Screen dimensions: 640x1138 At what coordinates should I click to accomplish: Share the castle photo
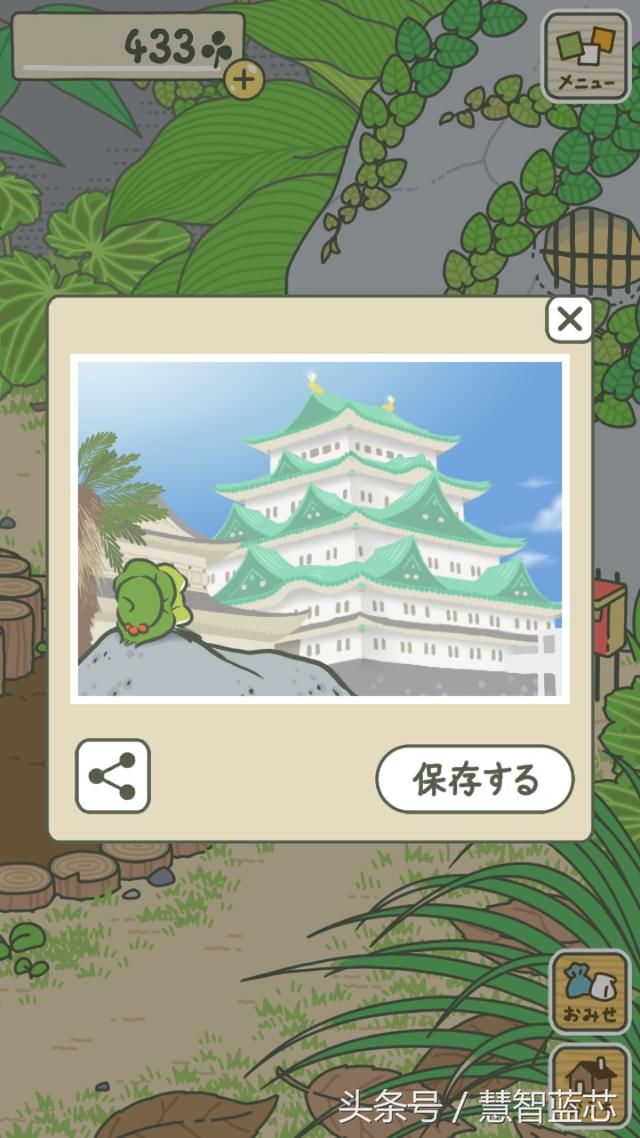pos(113,776)
